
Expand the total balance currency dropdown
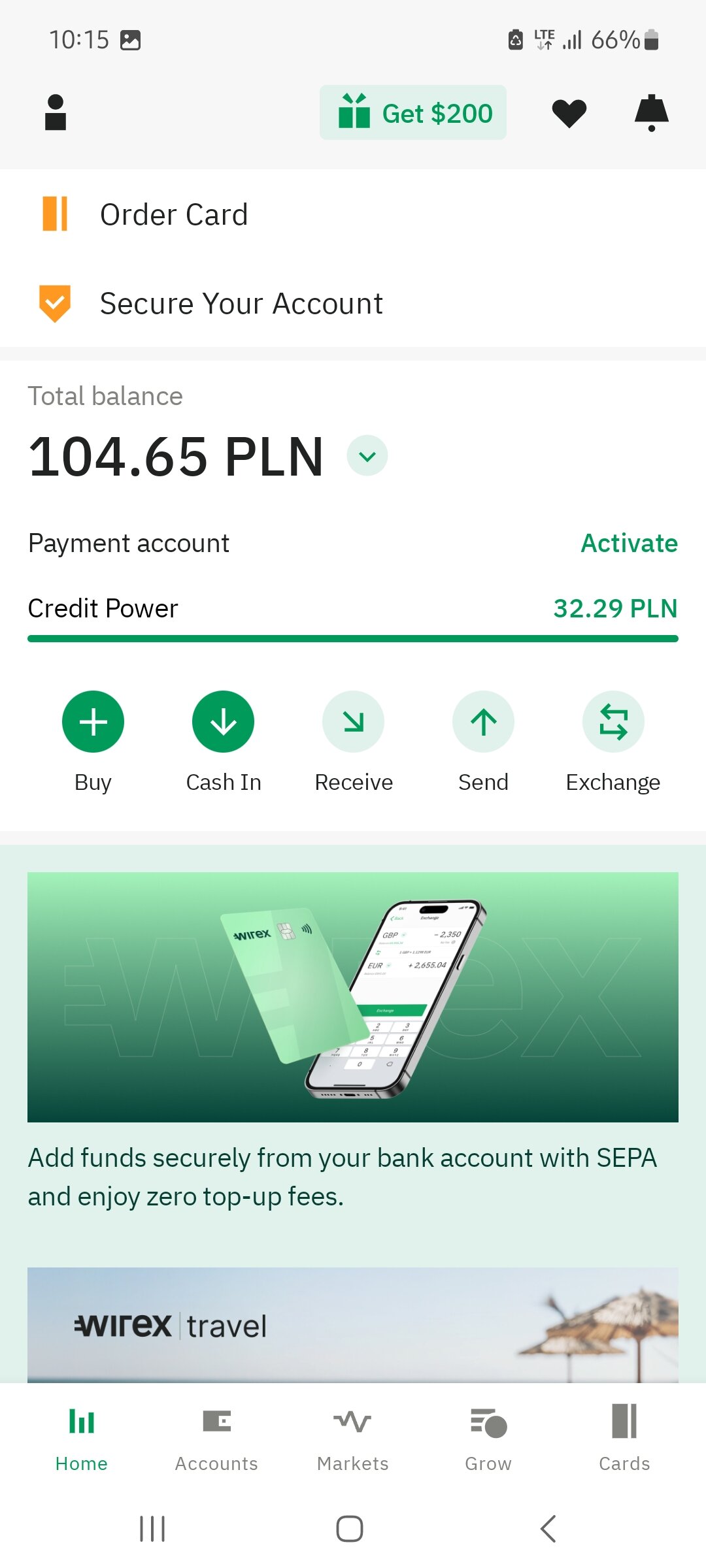point(367,455)
